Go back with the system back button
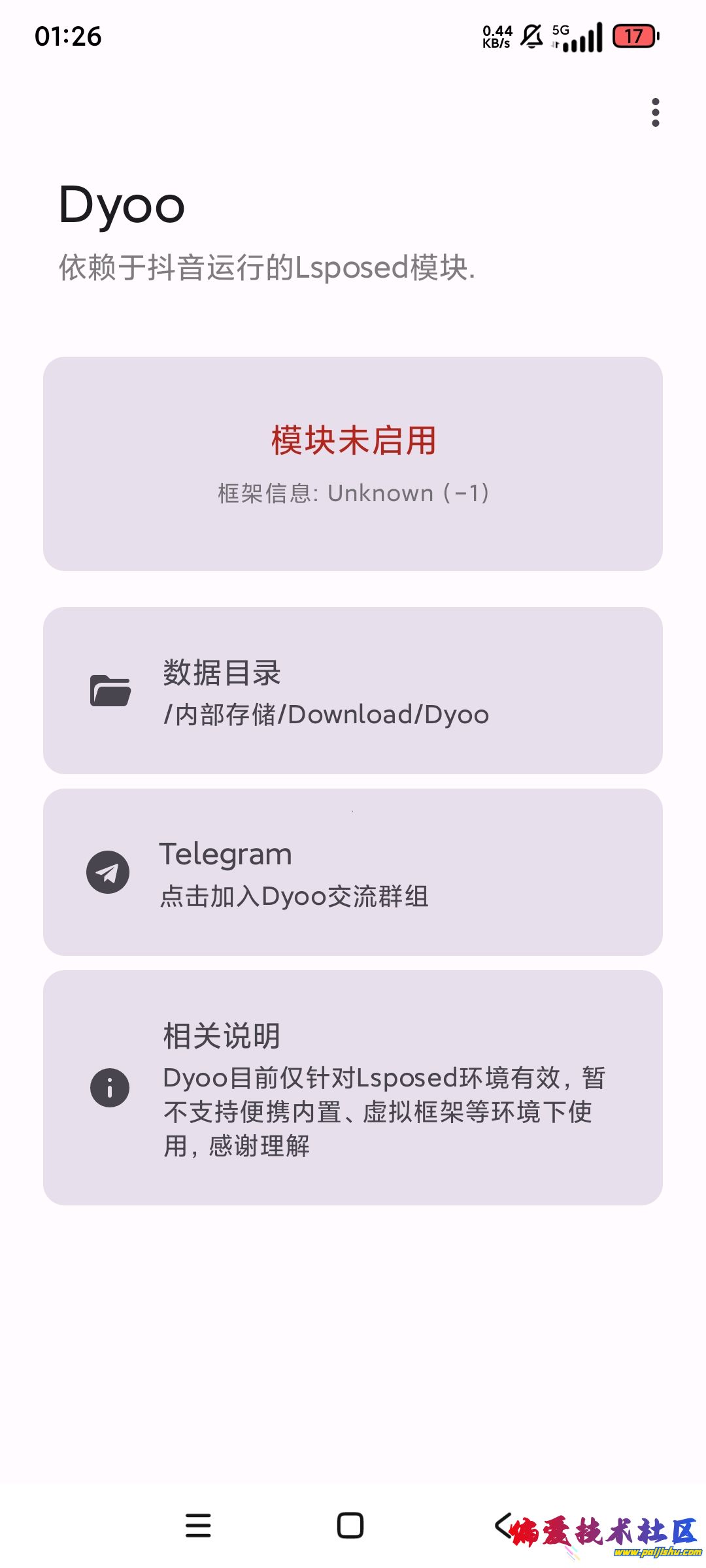The image size is (706, 1568). click(x=503, y=1526)
